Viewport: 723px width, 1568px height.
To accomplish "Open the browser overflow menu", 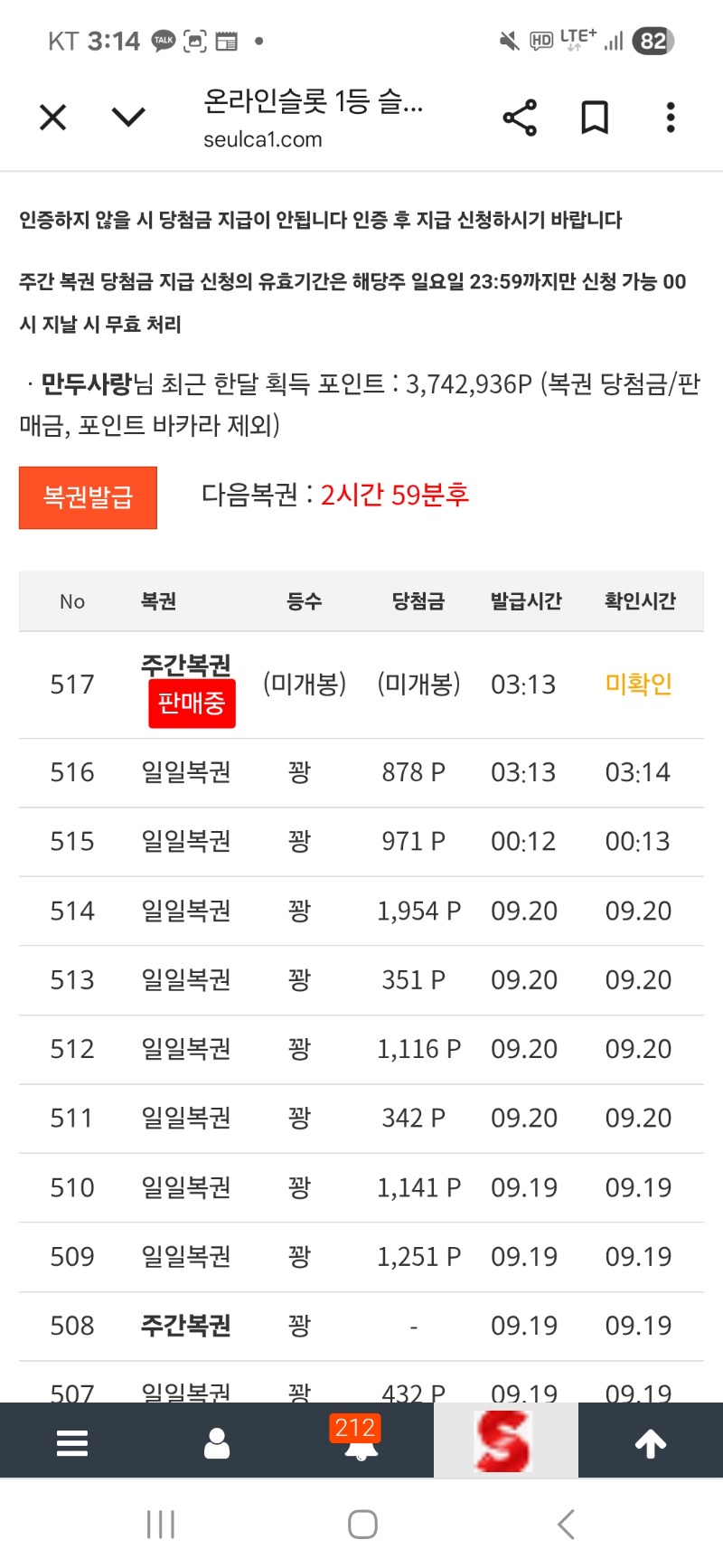I will [x=671, y=118].
